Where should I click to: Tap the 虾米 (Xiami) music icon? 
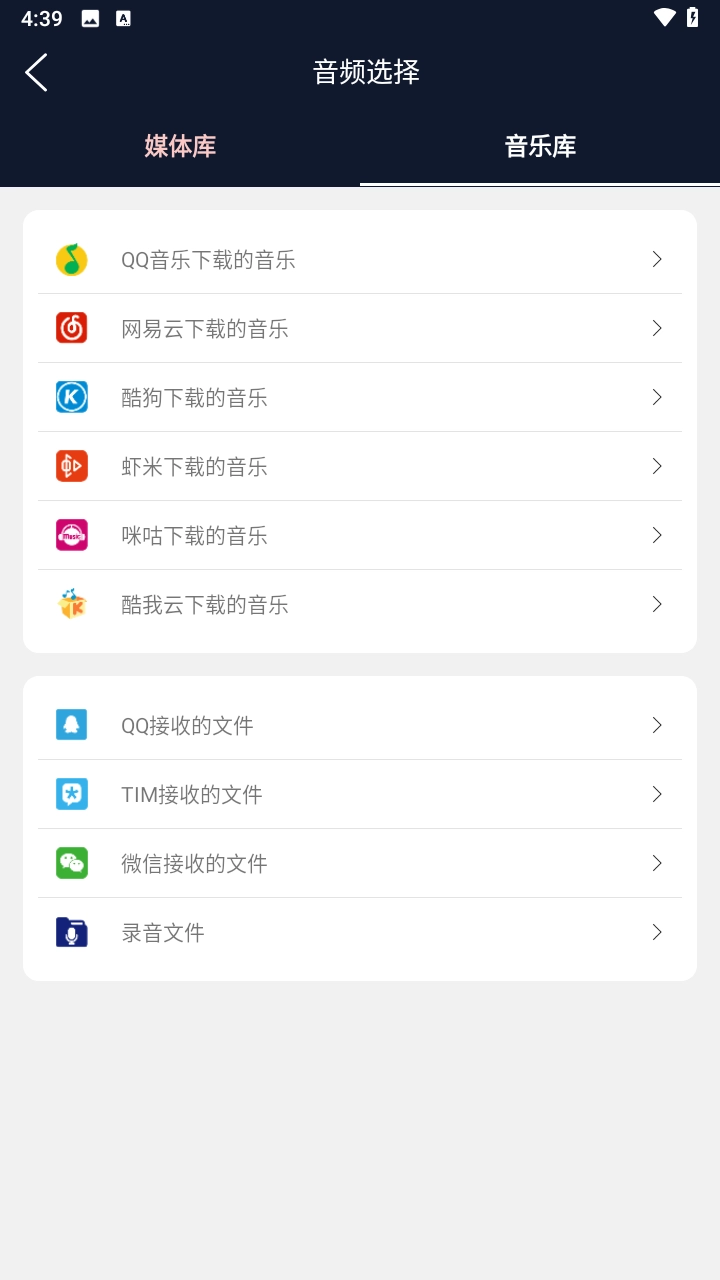click(x=71, y=465)
